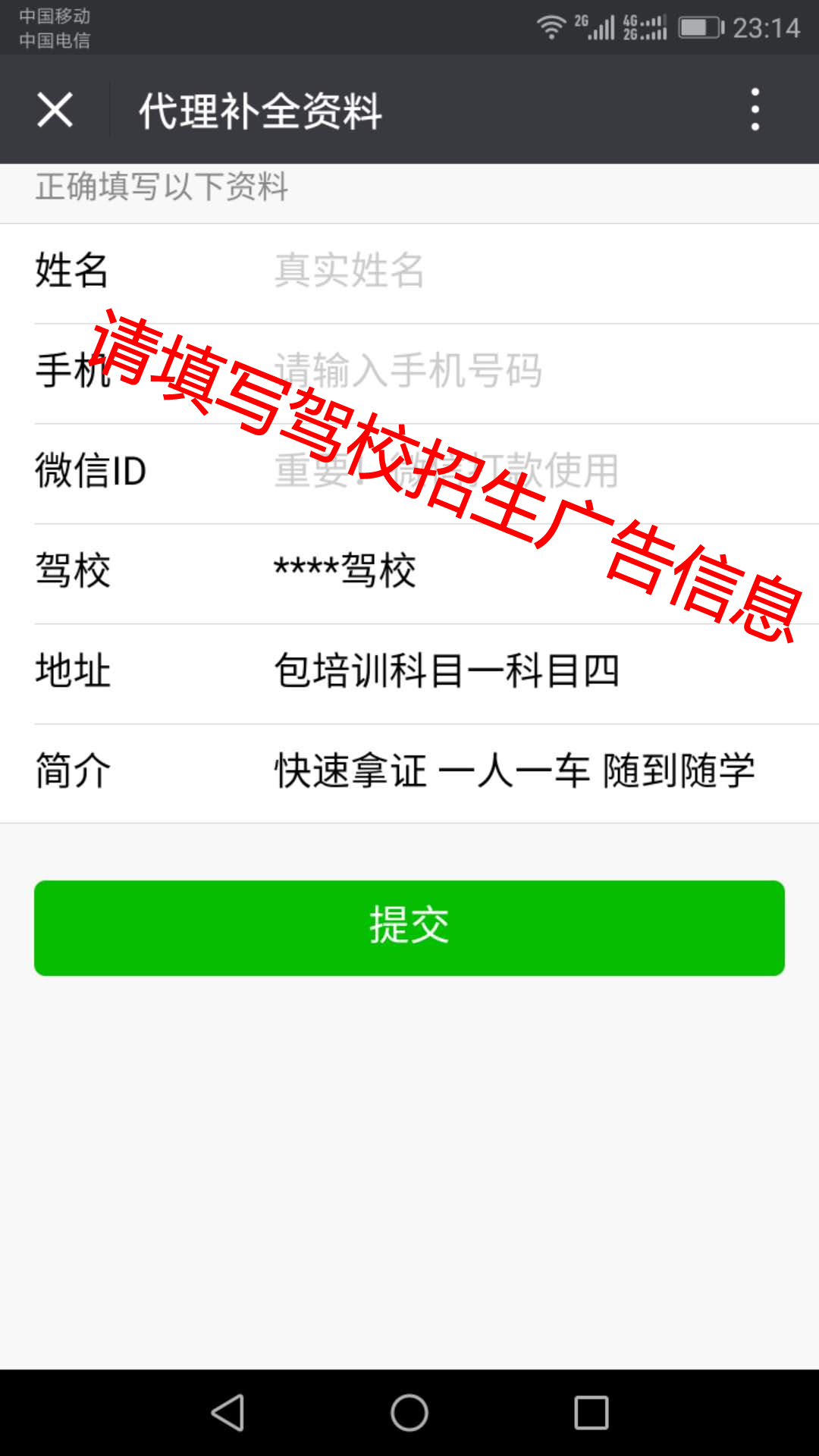Screen dimensions: 819x1456
Task: Go back using the system back button
Action: tap(227, 1413)
